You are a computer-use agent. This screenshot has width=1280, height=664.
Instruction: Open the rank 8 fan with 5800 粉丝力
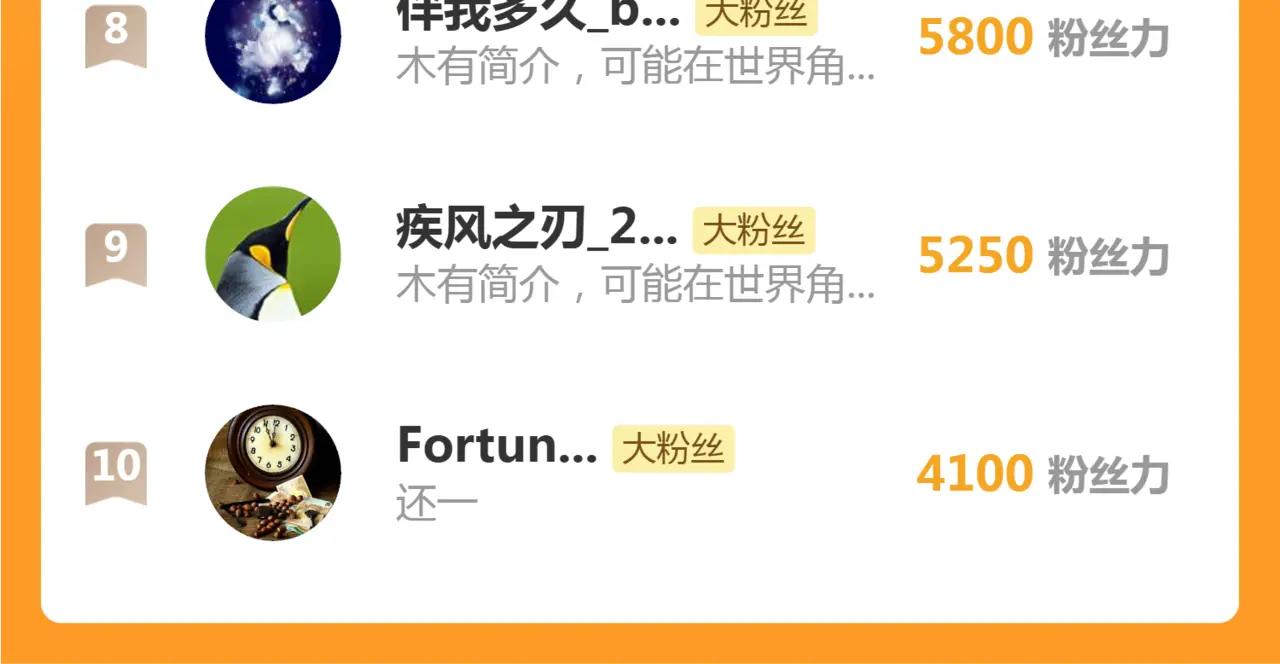pos(640,37)
